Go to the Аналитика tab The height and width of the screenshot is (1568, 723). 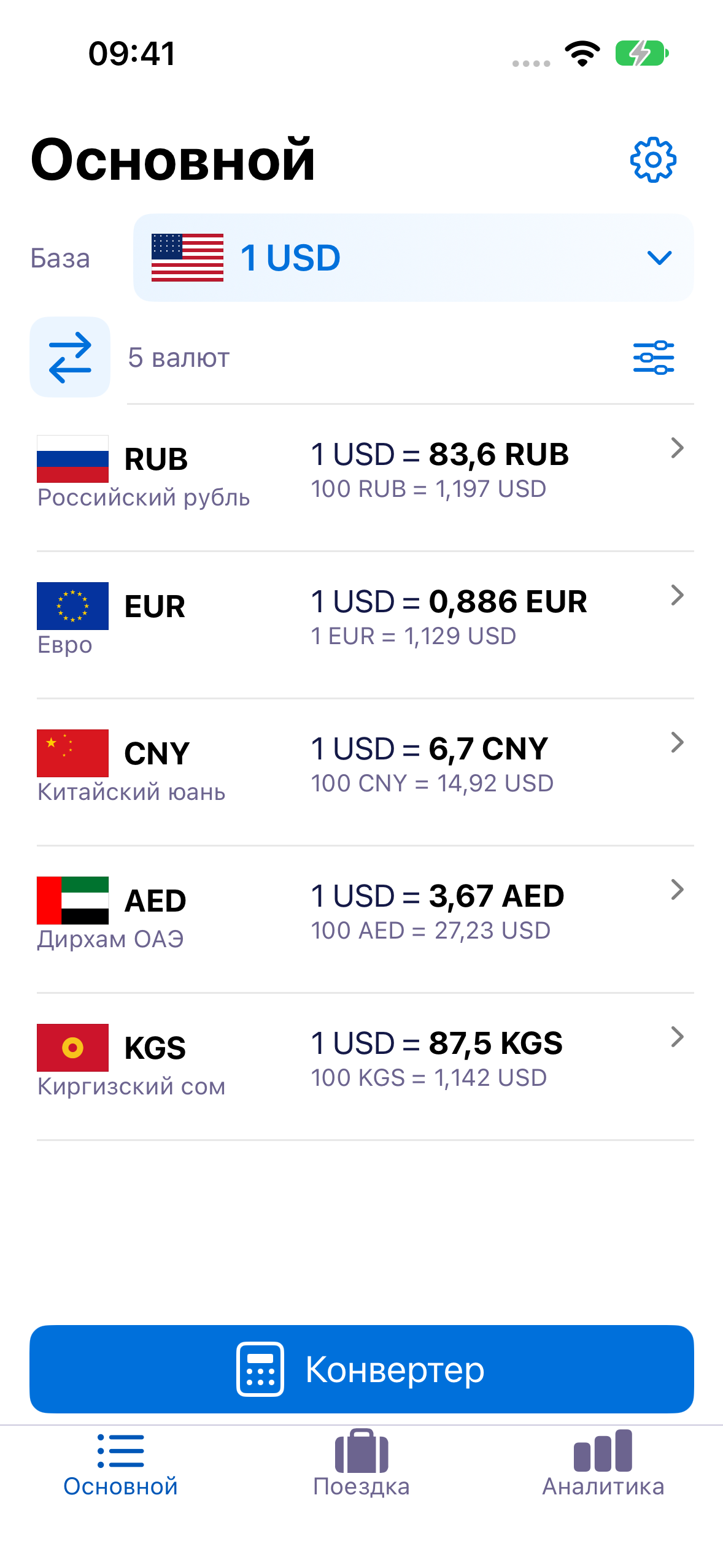pyautogui.click(x=603, y=1464)
